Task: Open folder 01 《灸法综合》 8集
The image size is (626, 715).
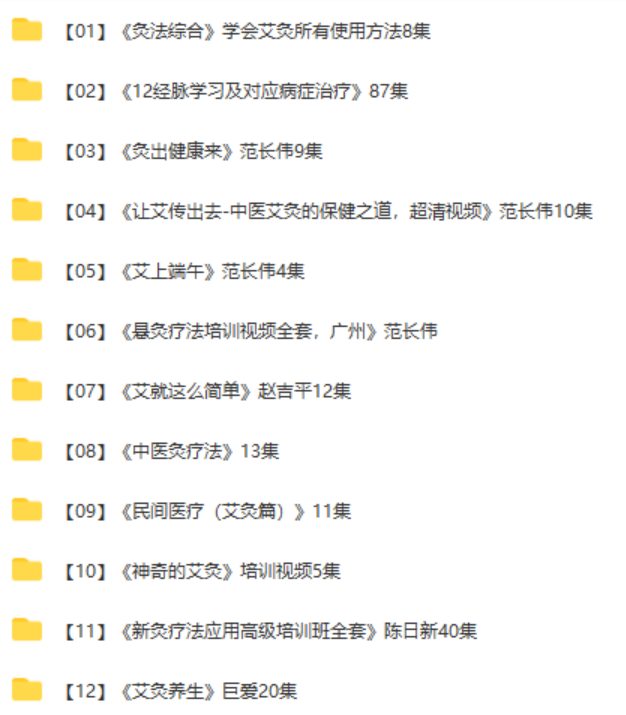Action: 245,31
